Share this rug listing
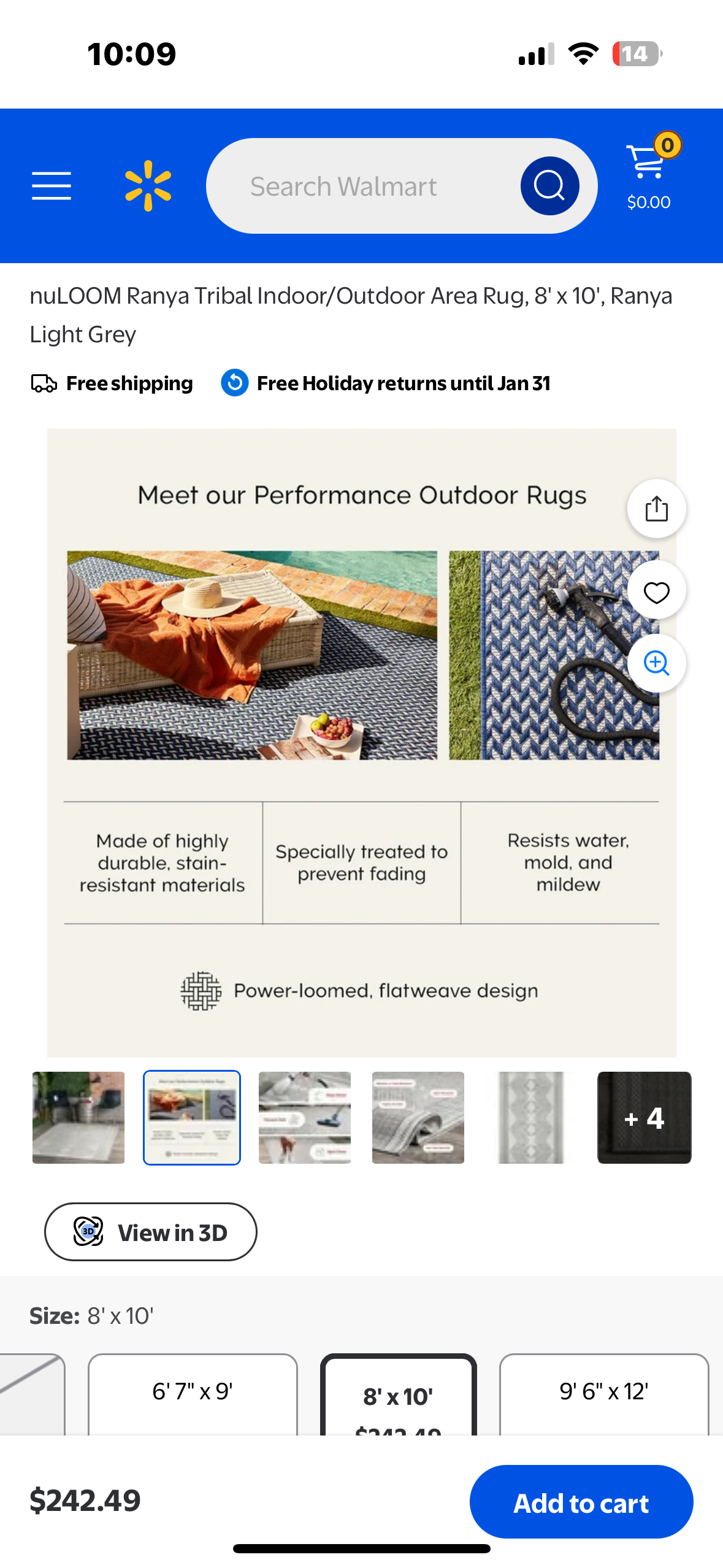The height and width of the screenshot is (1568, 723). [x=656, y=509]
